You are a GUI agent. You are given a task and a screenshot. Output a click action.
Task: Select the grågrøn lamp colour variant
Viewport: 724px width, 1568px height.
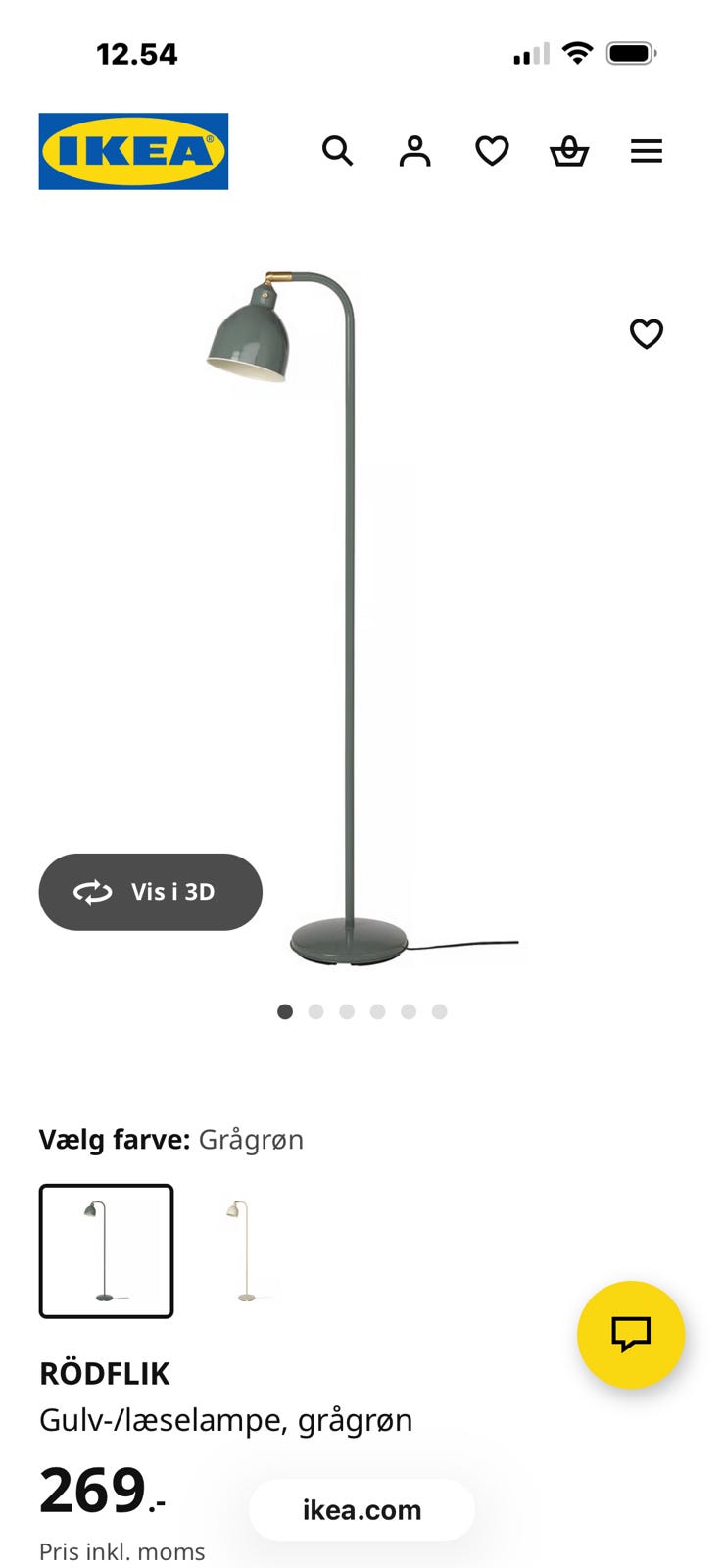[107, 1251]
